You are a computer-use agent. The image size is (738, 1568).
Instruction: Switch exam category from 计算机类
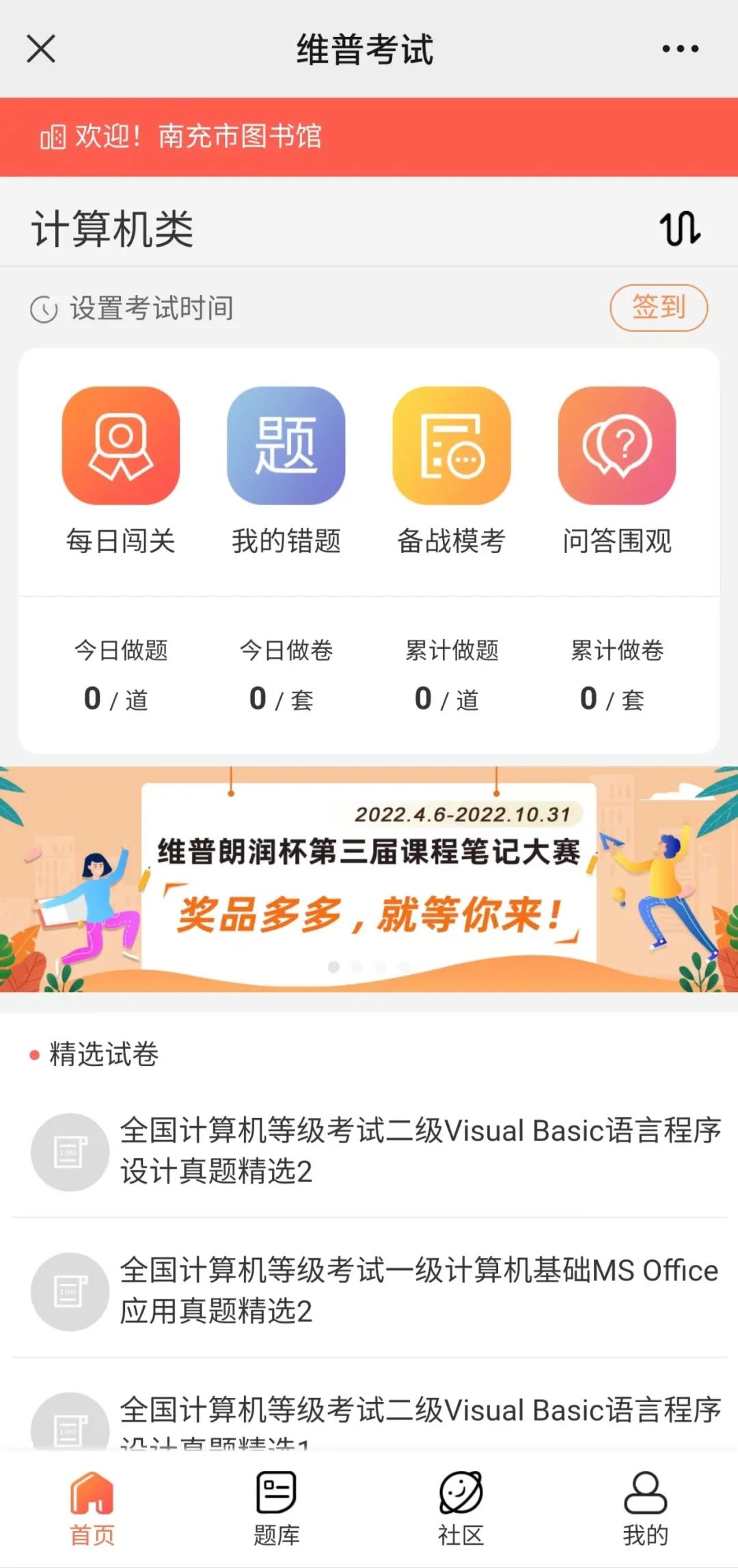[680, 228]
